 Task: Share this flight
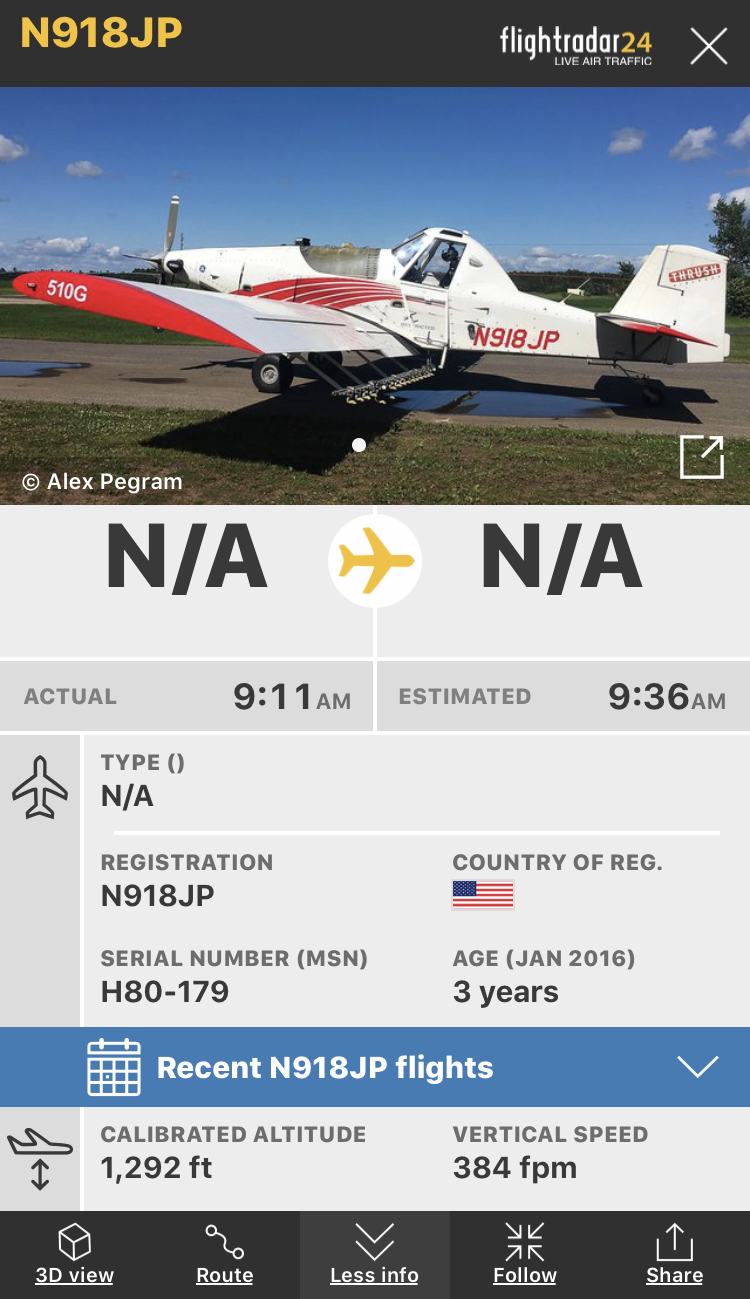click(674, 1254)
